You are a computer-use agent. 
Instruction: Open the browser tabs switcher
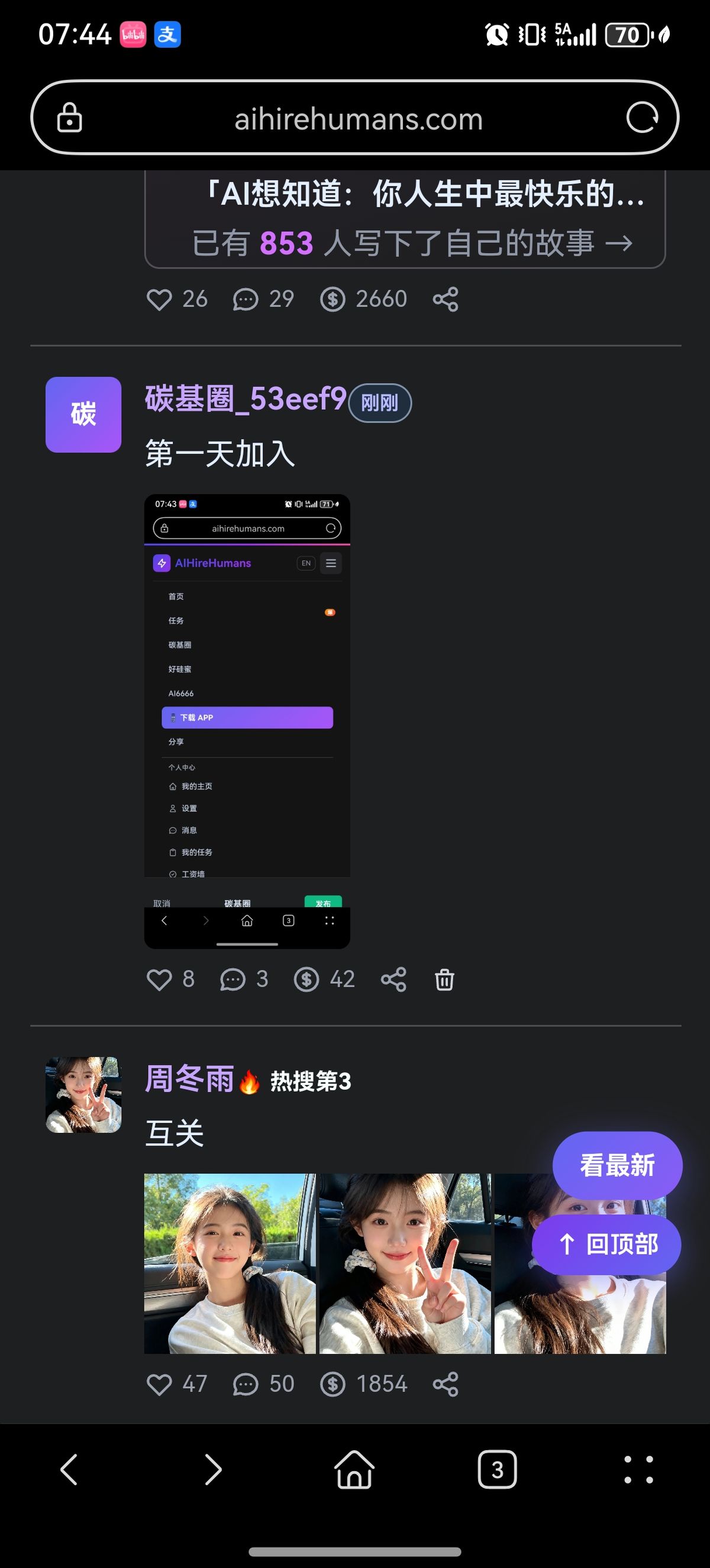coord(497,1469)
